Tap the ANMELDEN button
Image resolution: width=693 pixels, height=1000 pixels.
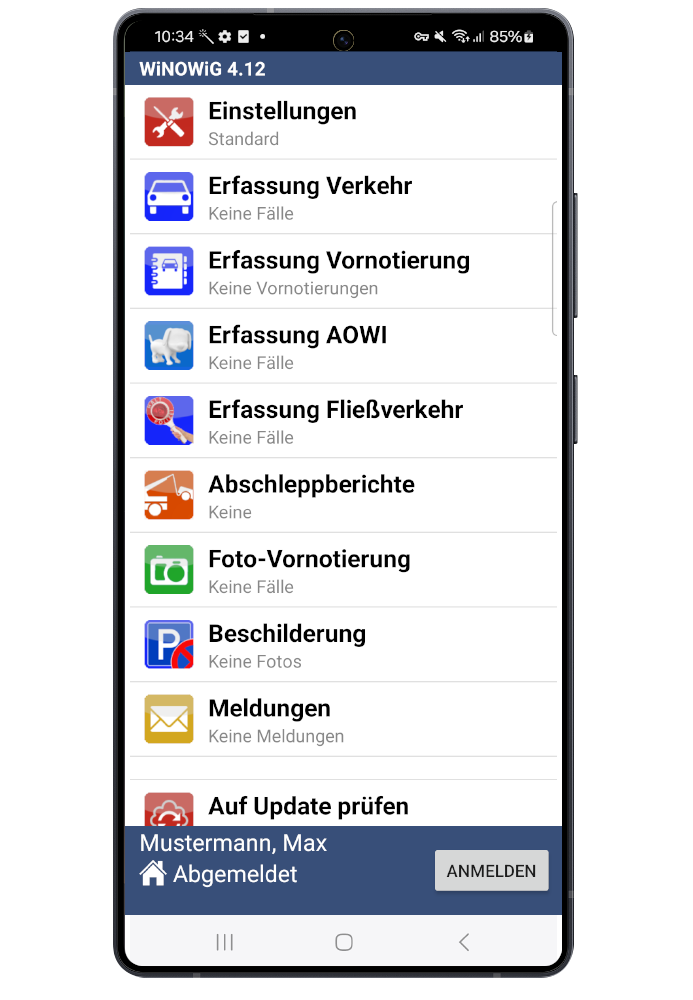tap(491, 870)
